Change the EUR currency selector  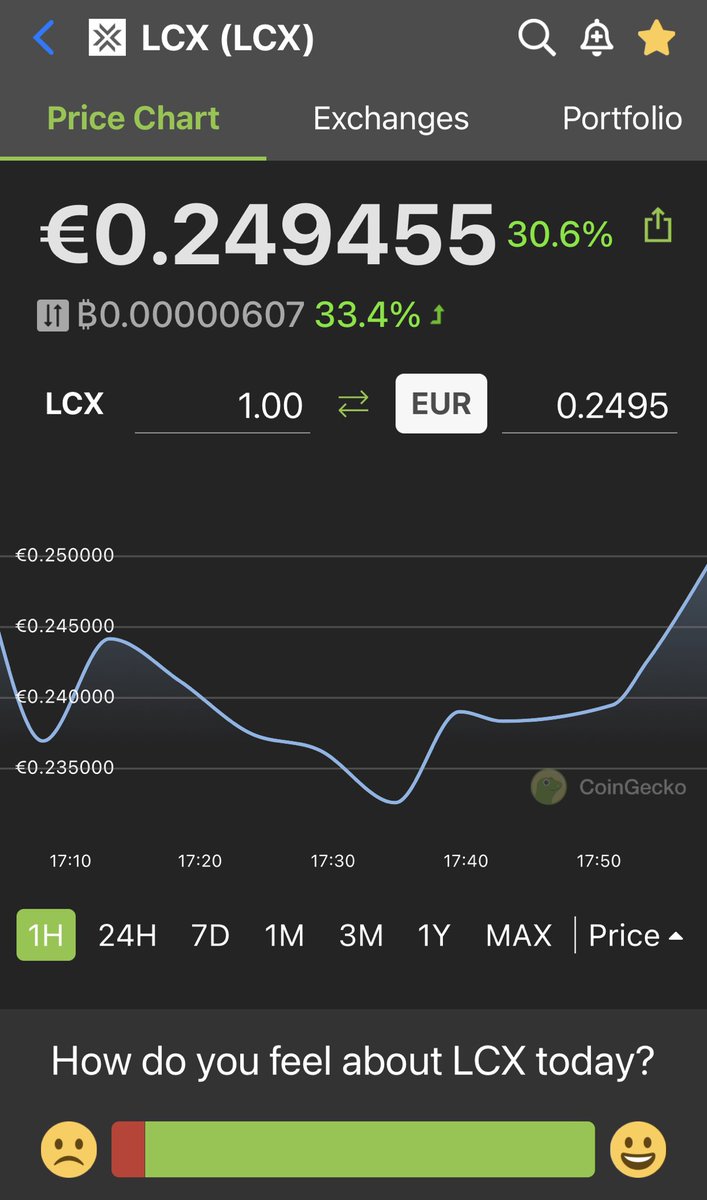[x=441, y=404]
